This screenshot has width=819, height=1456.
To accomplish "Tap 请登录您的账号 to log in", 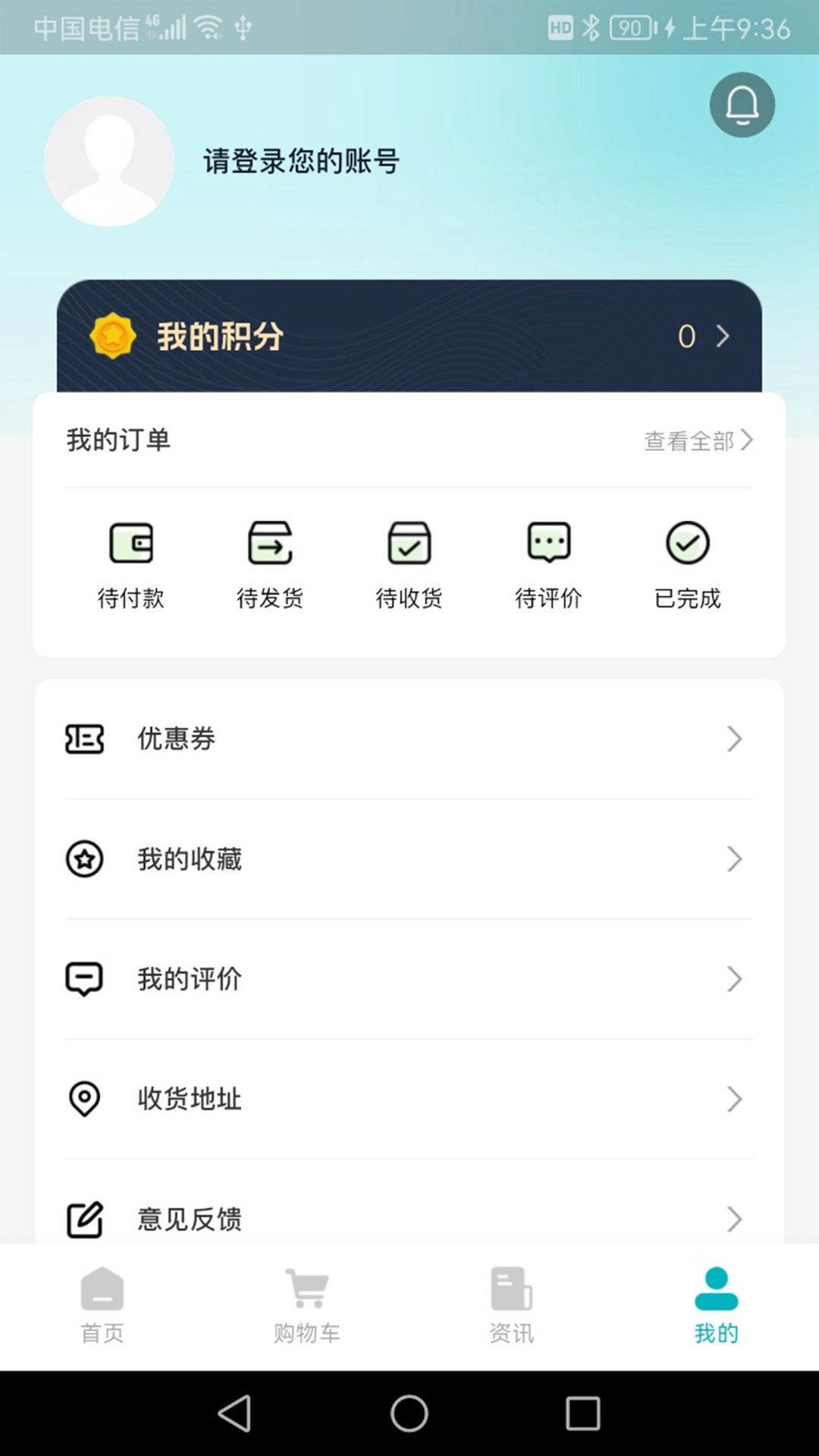I will coord(300,162).
